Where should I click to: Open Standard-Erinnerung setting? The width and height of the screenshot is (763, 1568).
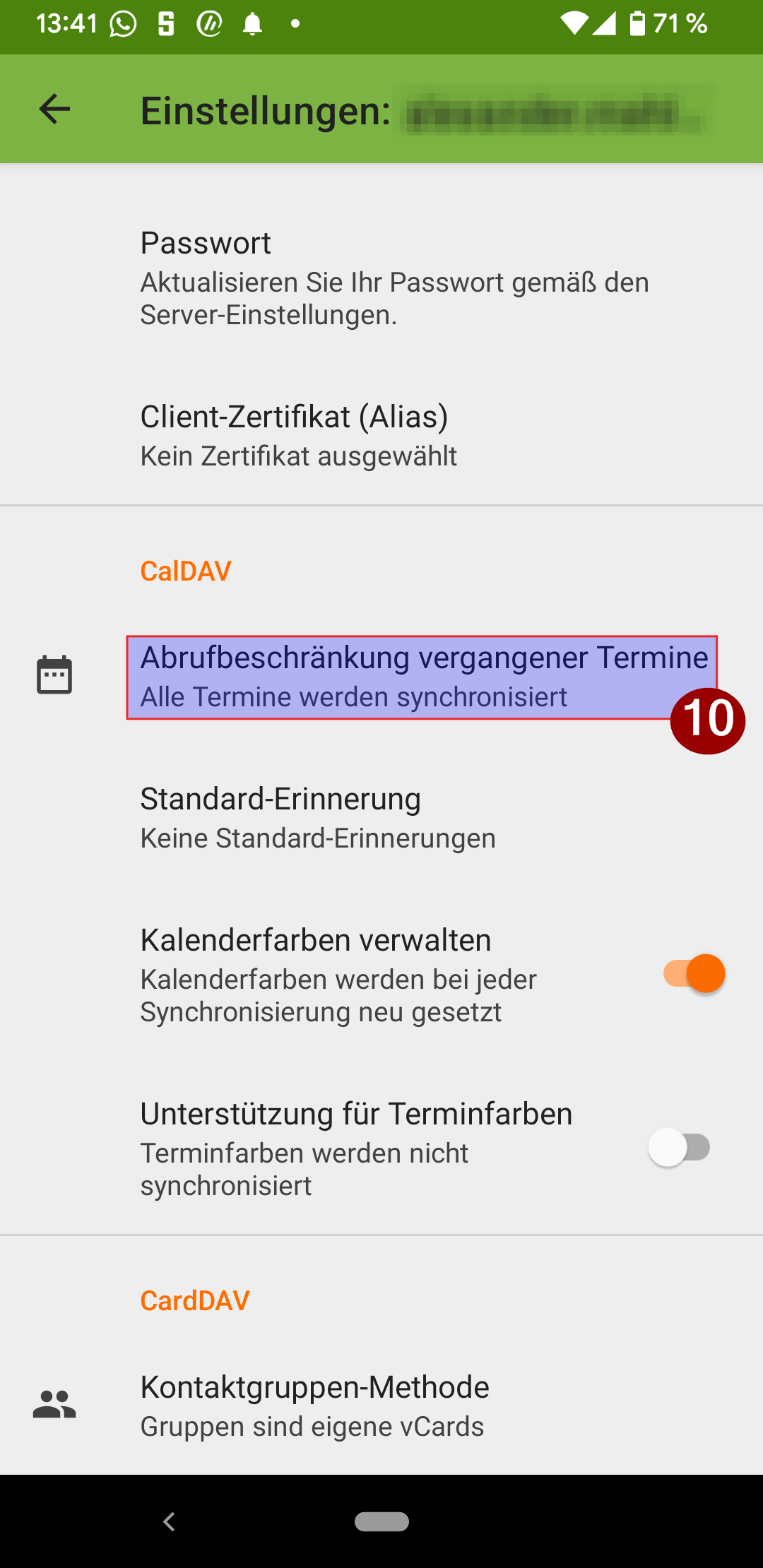pos(381,817)
